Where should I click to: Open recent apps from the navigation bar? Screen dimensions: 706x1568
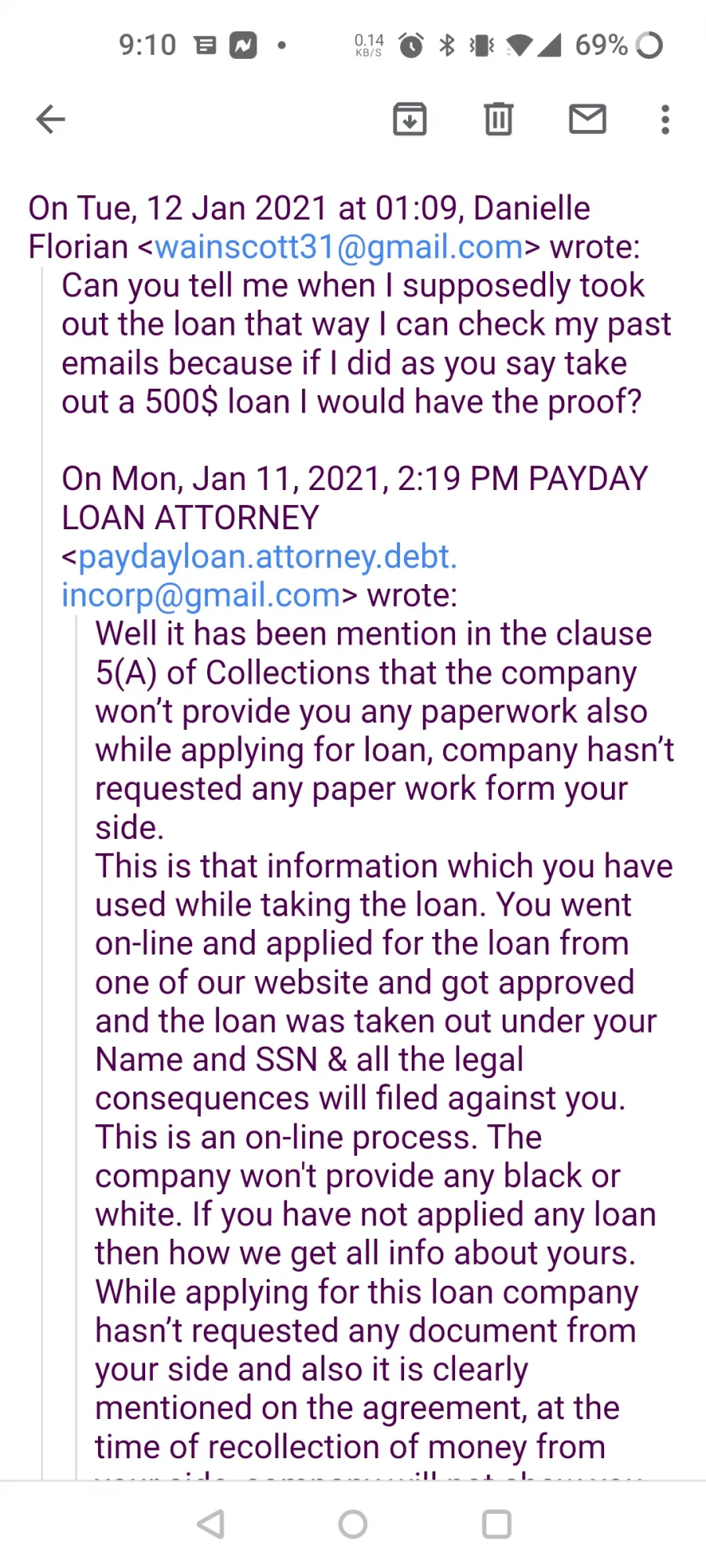click(x=497, y=1524)
